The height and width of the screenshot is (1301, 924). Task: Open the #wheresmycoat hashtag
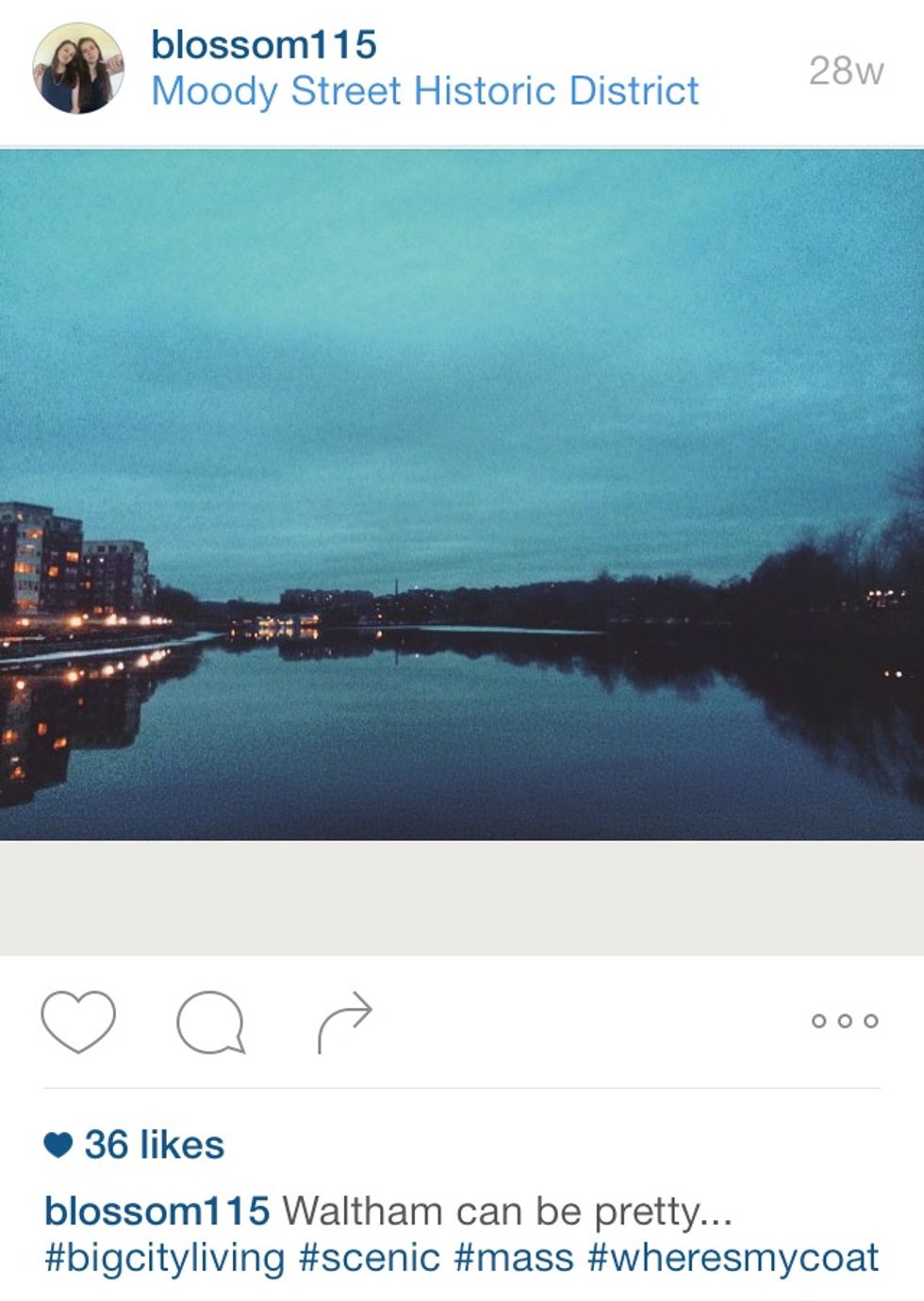(x=734, y=1259)
